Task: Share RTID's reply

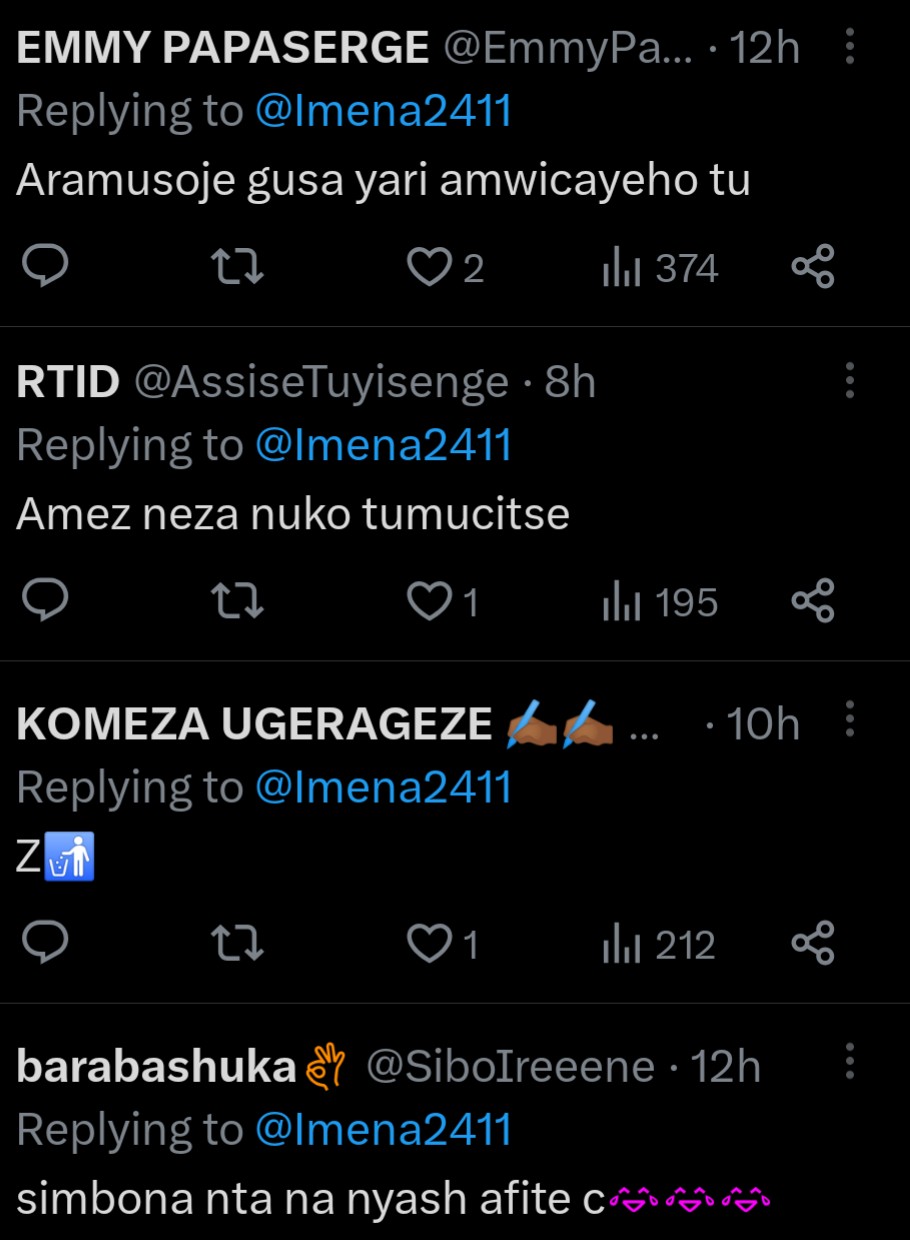Action: click(812, 602)
